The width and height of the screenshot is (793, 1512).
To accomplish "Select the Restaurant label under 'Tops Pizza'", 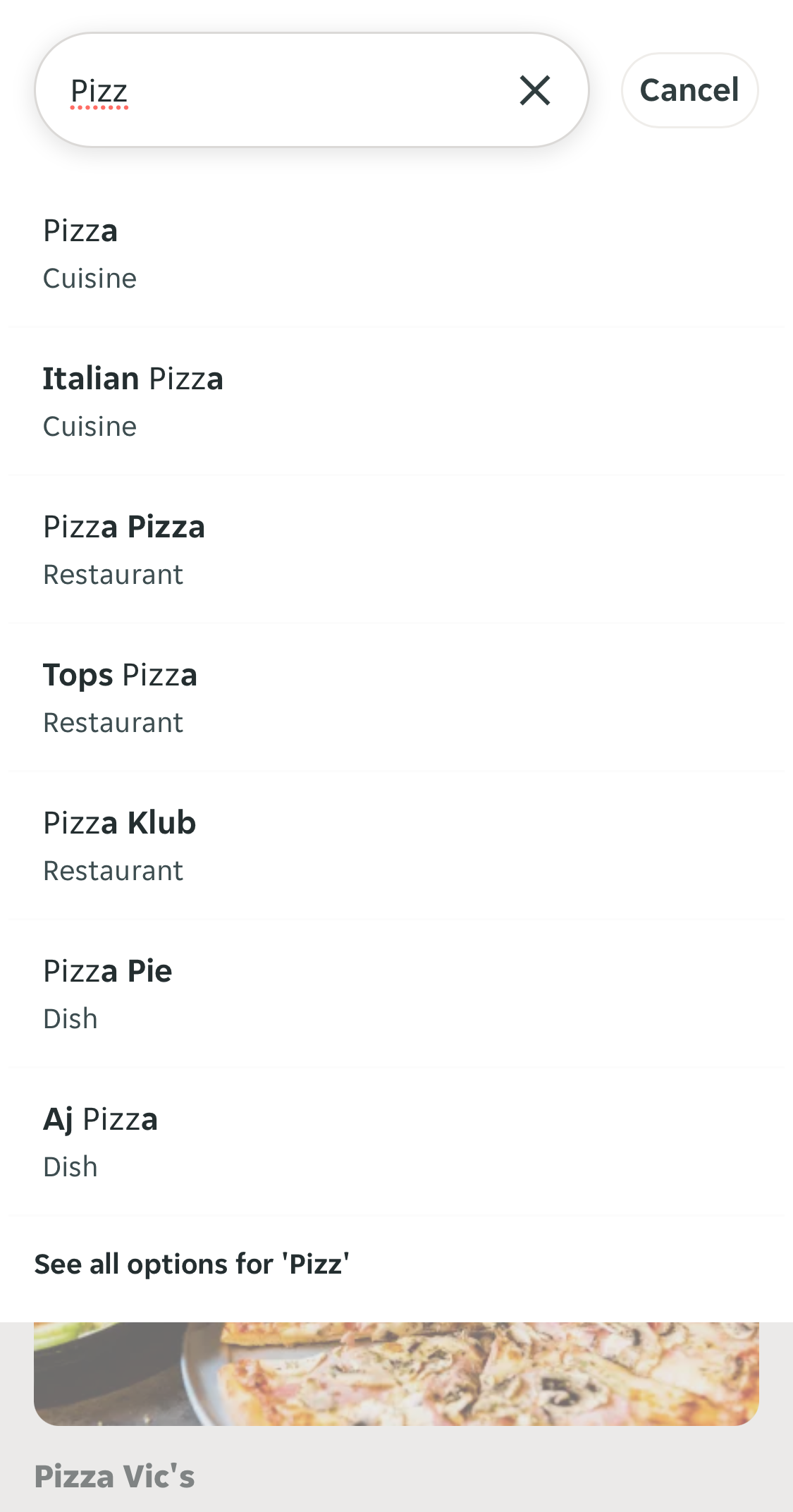I will (113, 722).
